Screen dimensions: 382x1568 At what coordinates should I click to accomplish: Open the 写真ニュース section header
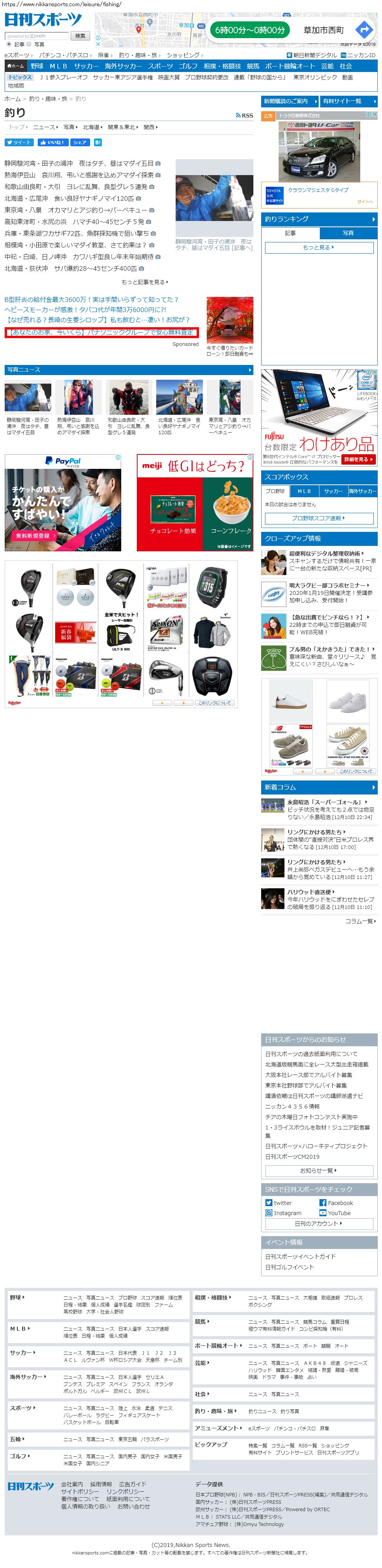128,370
